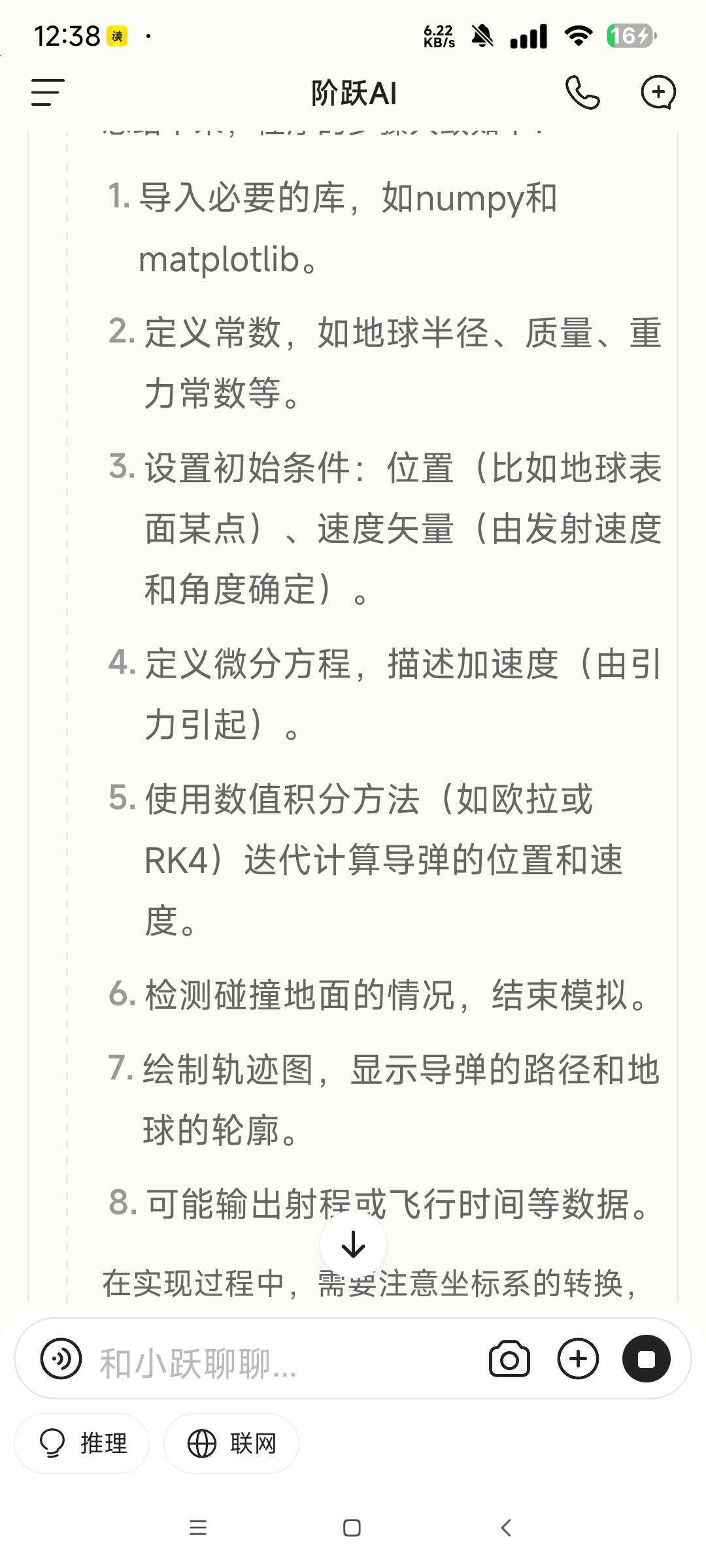Open the attachment plus menu
The width and height of the screenshot is (706, 1568).
578,1359
